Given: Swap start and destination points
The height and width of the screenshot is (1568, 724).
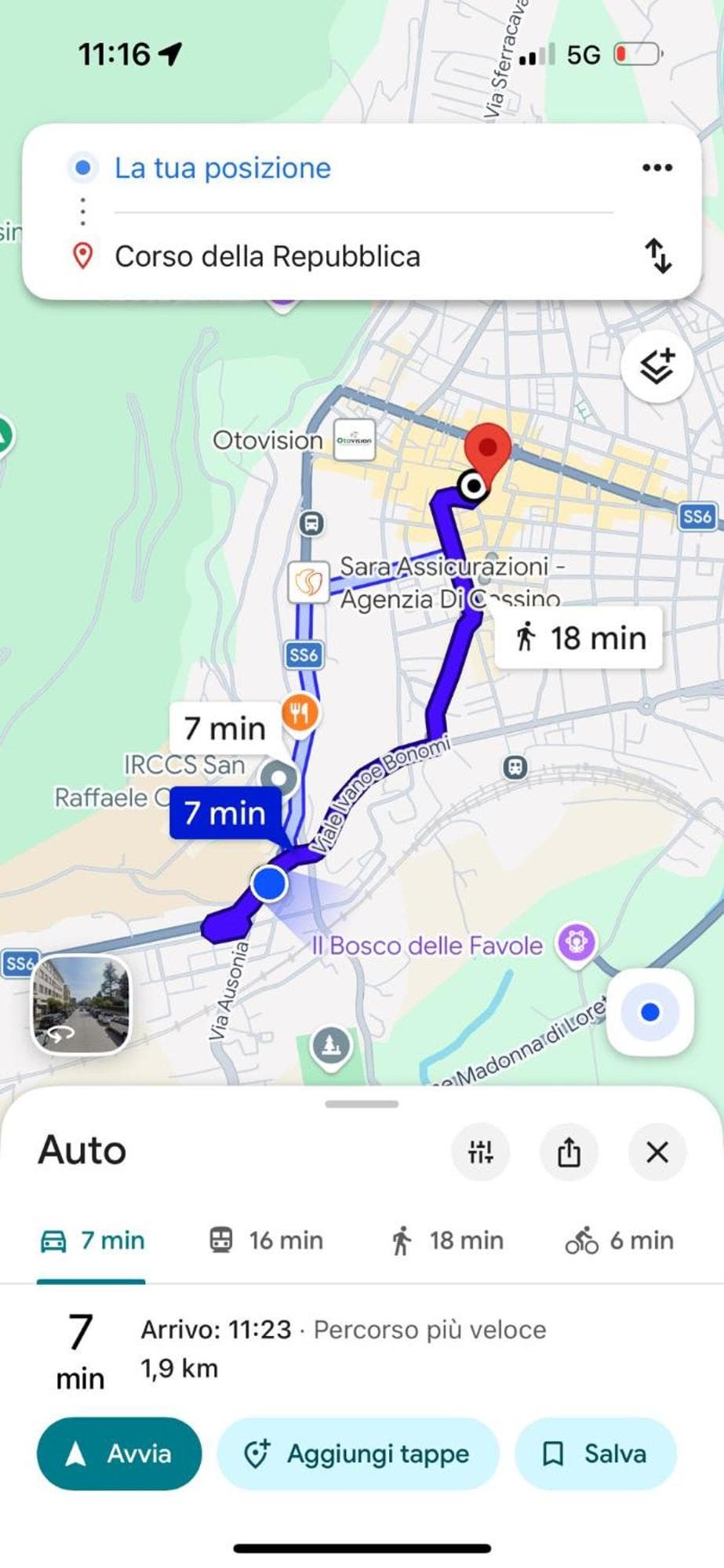Looking at the screenshot, I should [x=658, y=256].
